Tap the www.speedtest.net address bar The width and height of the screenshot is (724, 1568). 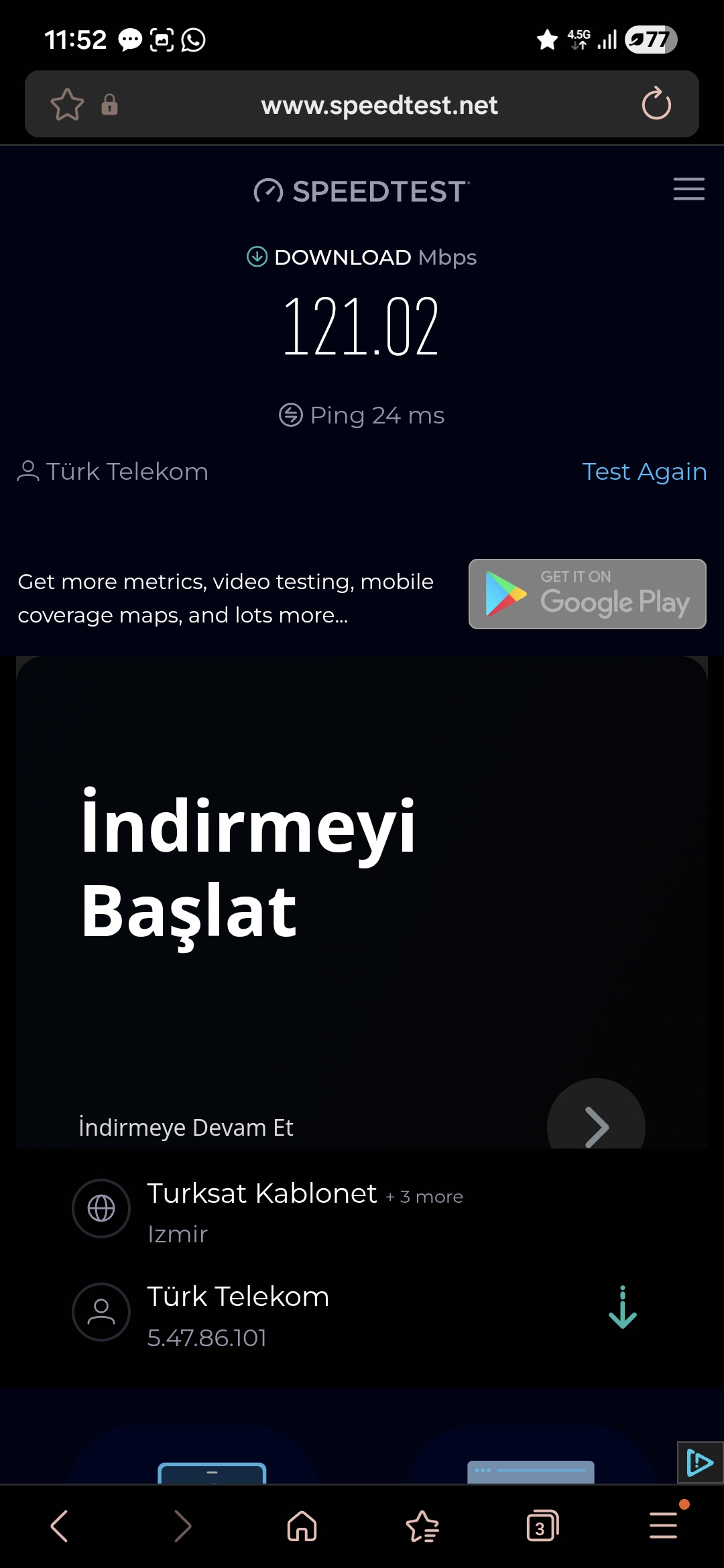[x=379, y=105]
